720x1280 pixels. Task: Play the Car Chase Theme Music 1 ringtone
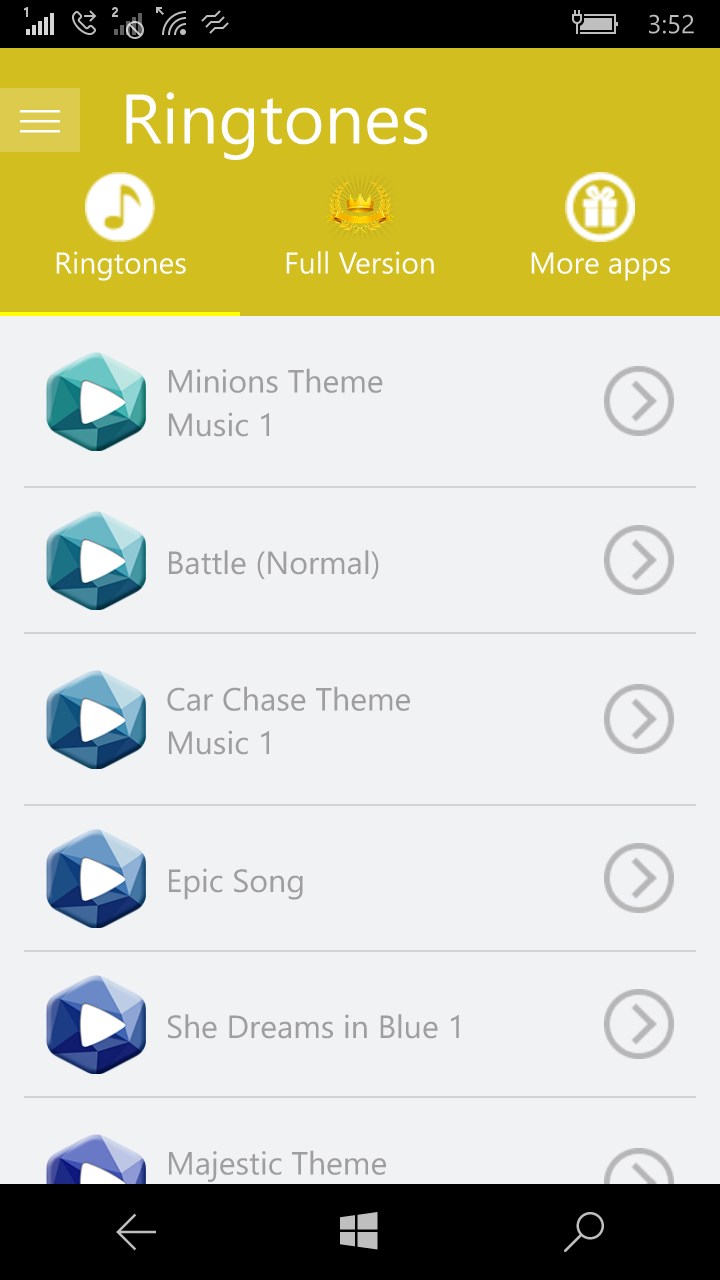tap(96, 720)
